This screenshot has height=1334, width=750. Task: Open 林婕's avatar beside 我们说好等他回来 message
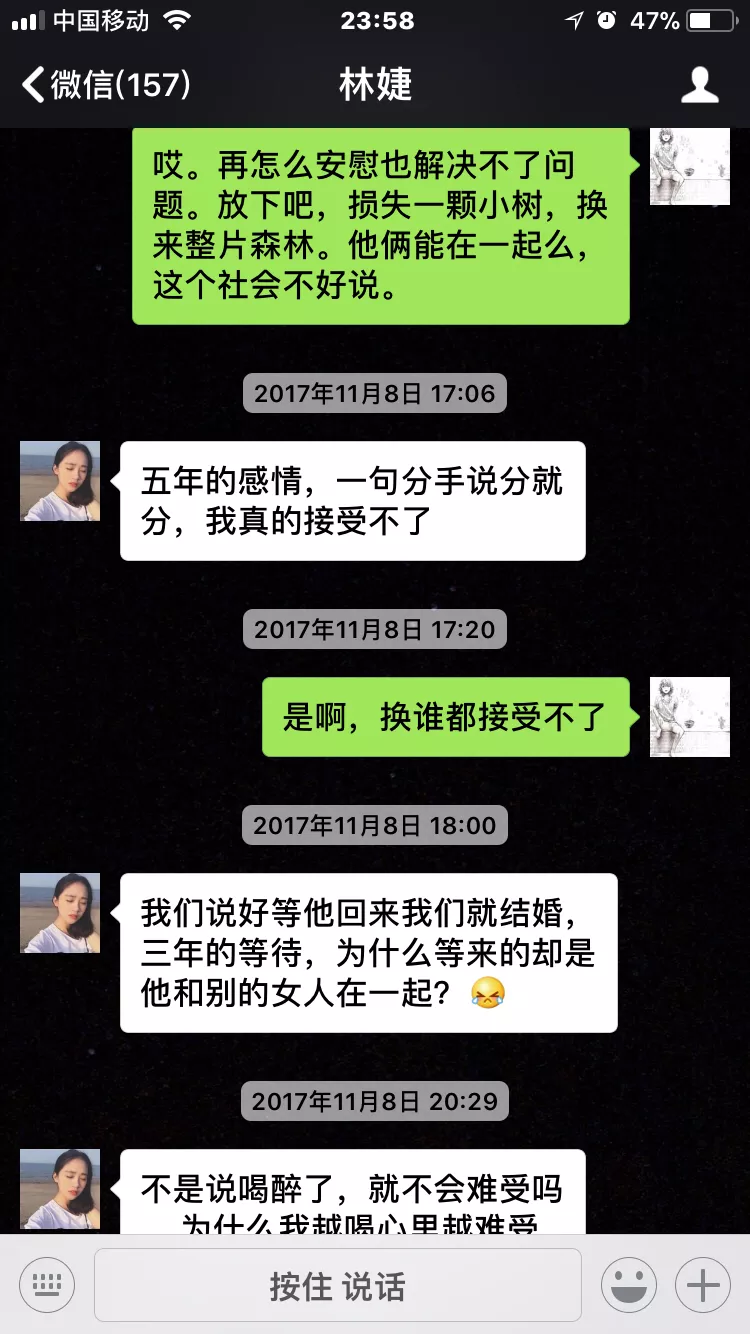tap(60, 913)
